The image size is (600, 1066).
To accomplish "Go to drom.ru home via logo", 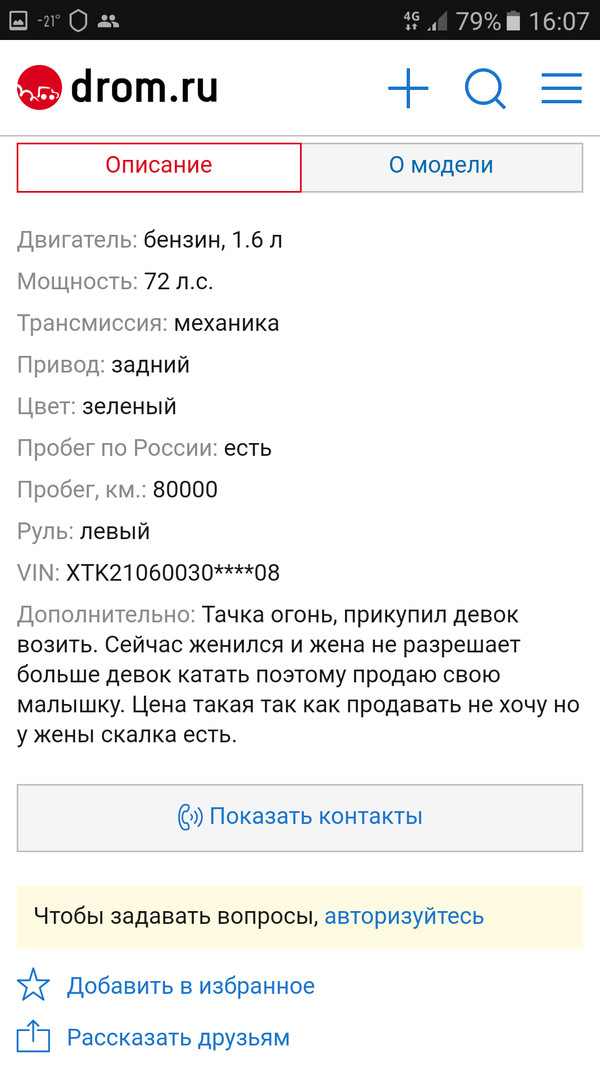I will click(x=118, y=89).
